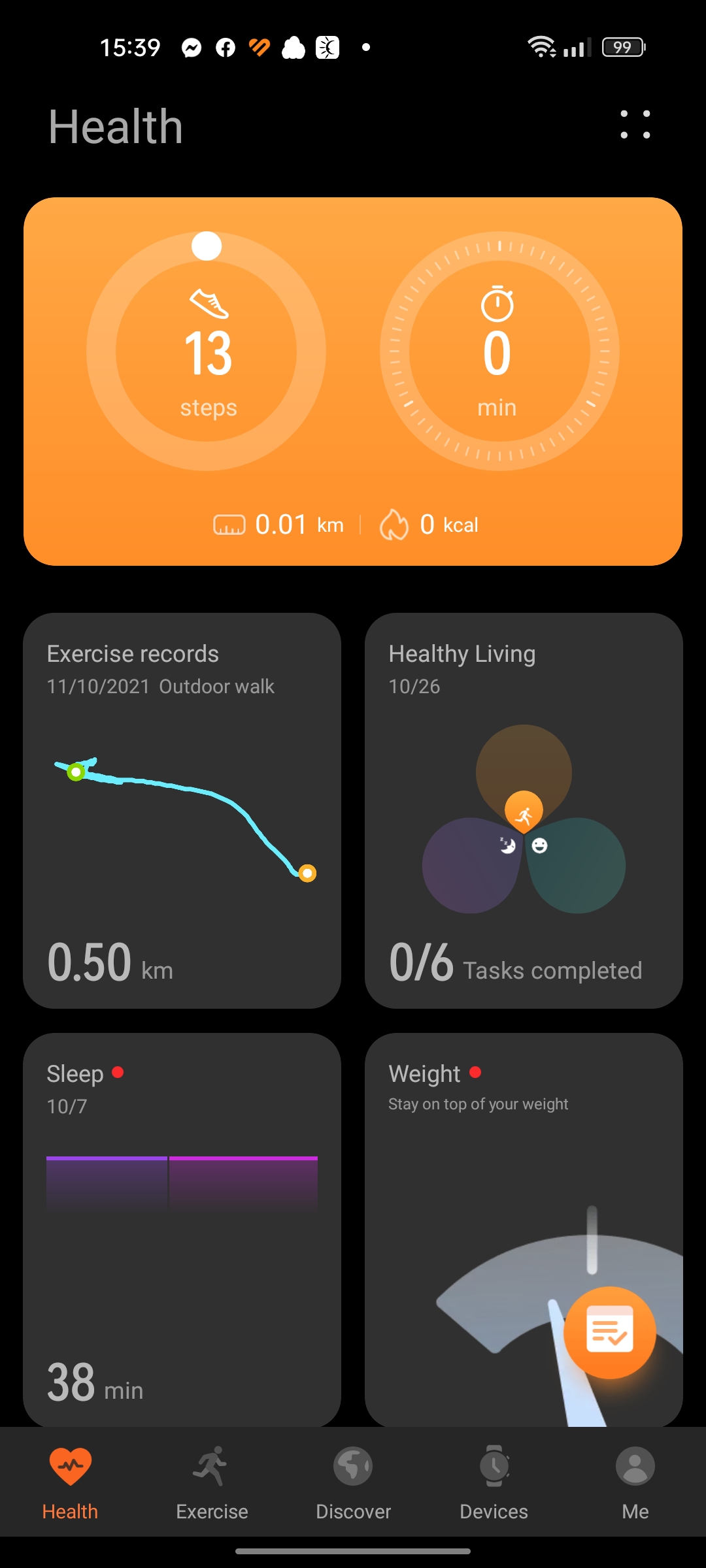The image size is (706, 1568).
Task: Open the four-dot menu beside Health
Action: (635, 124)
